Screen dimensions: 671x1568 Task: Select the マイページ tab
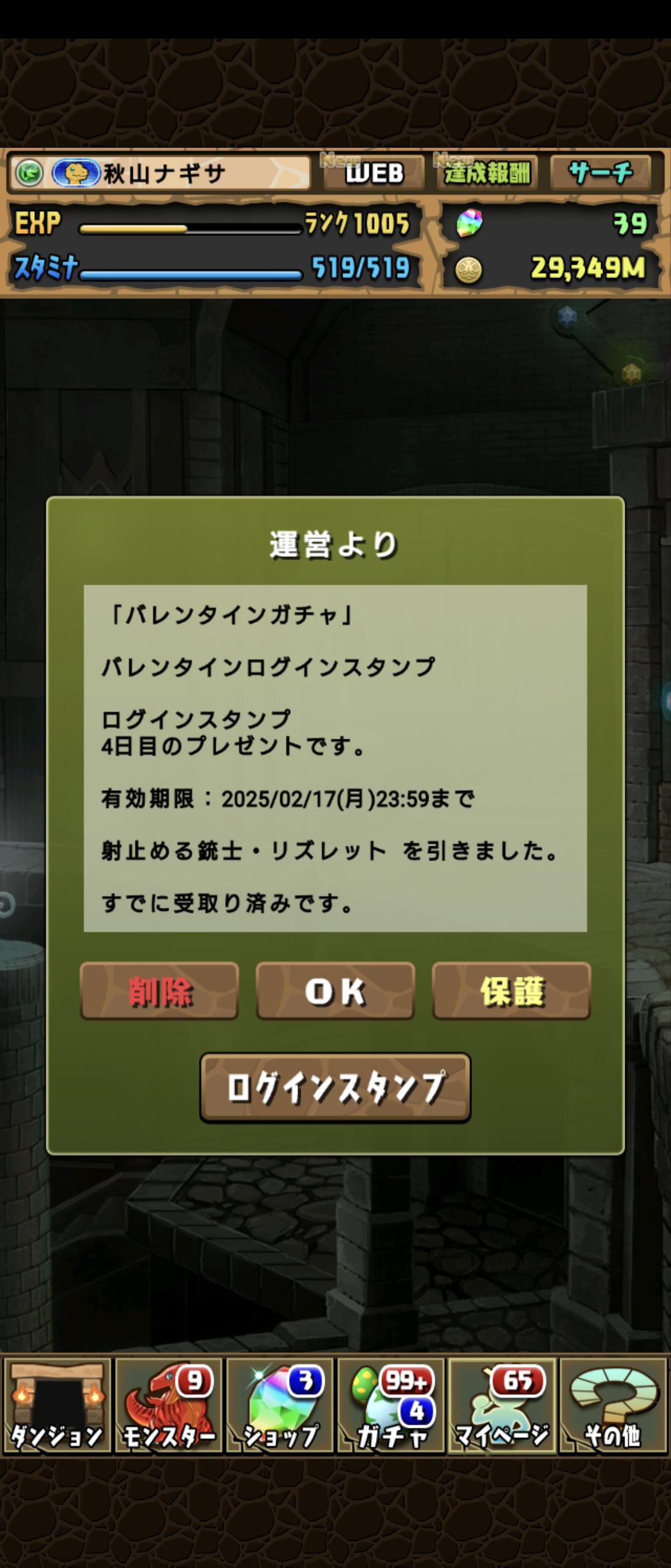click(x=501, y=1406)
